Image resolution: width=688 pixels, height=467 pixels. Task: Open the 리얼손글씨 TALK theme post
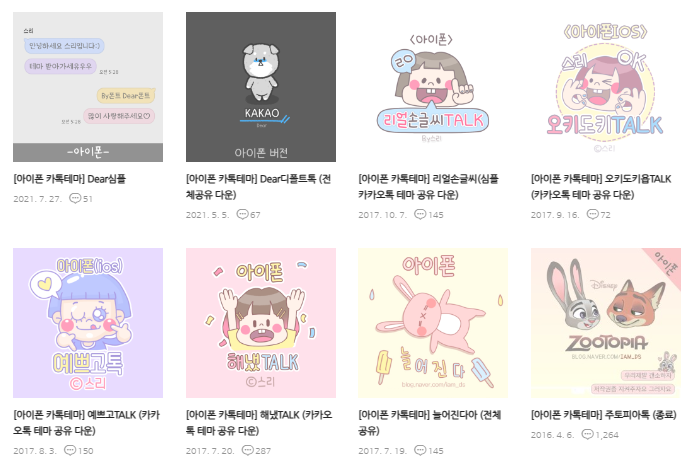coord(432,87)
